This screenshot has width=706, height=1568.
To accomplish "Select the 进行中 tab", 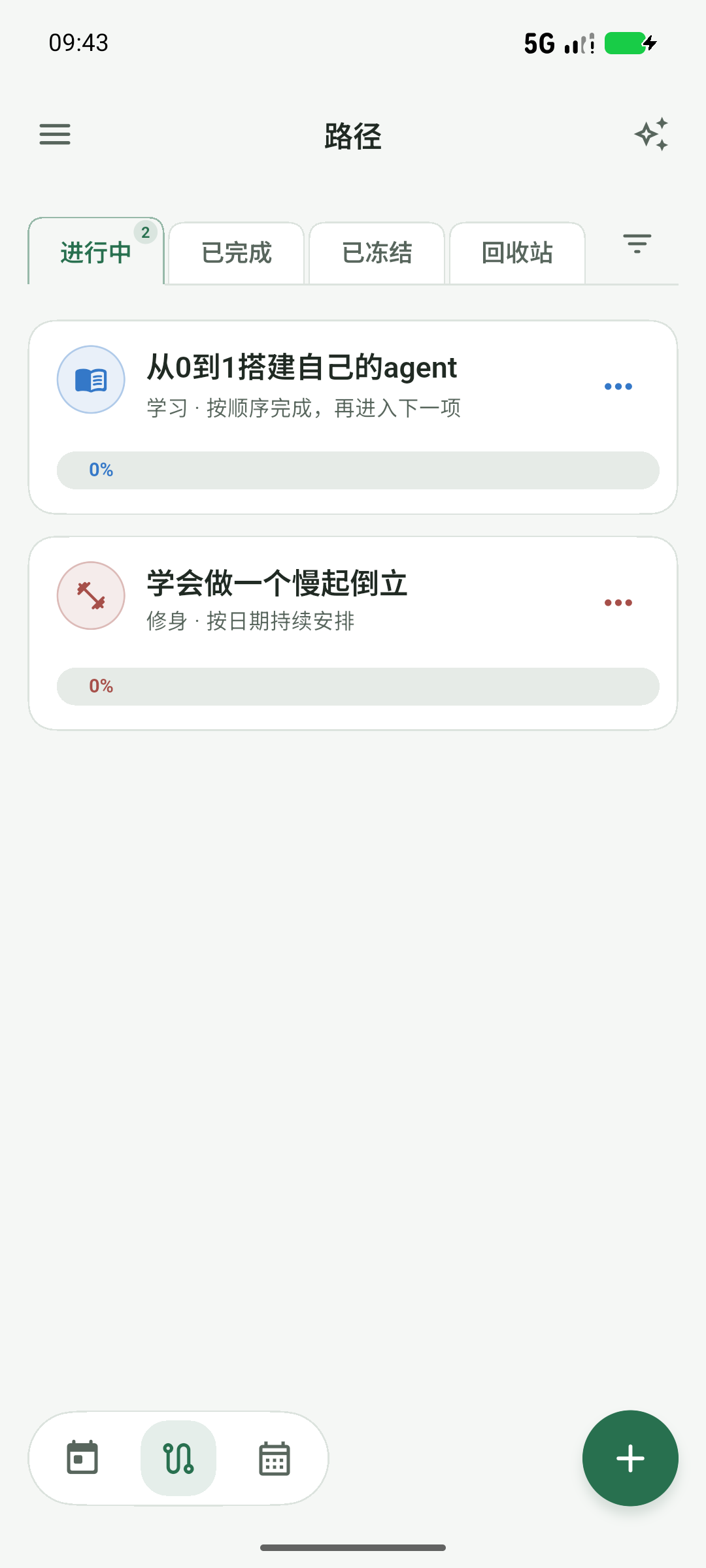I will (96, 252).
